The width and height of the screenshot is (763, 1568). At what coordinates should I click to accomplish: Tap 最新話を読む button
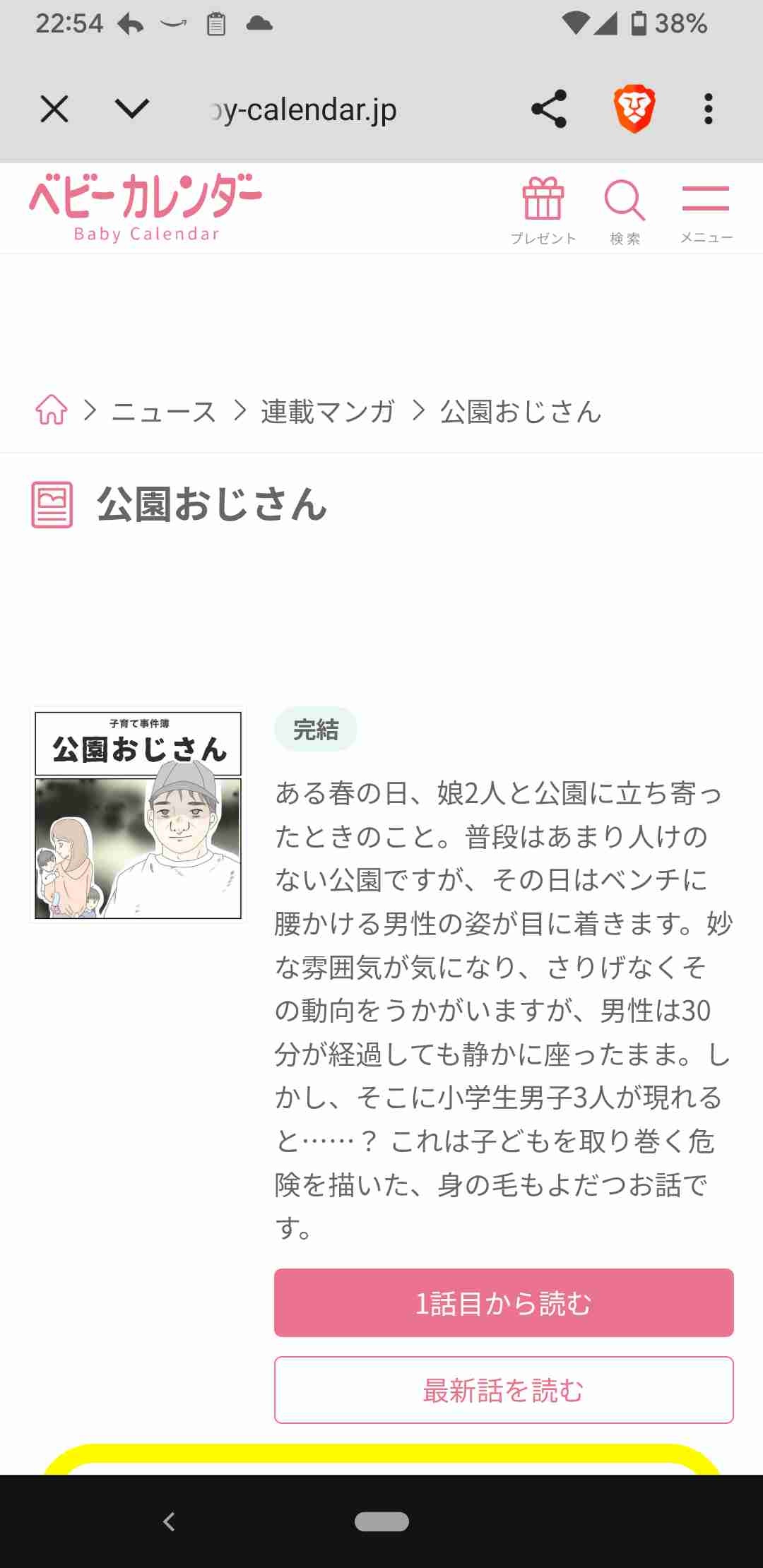pyautogui.click(x=504, y=1390)
